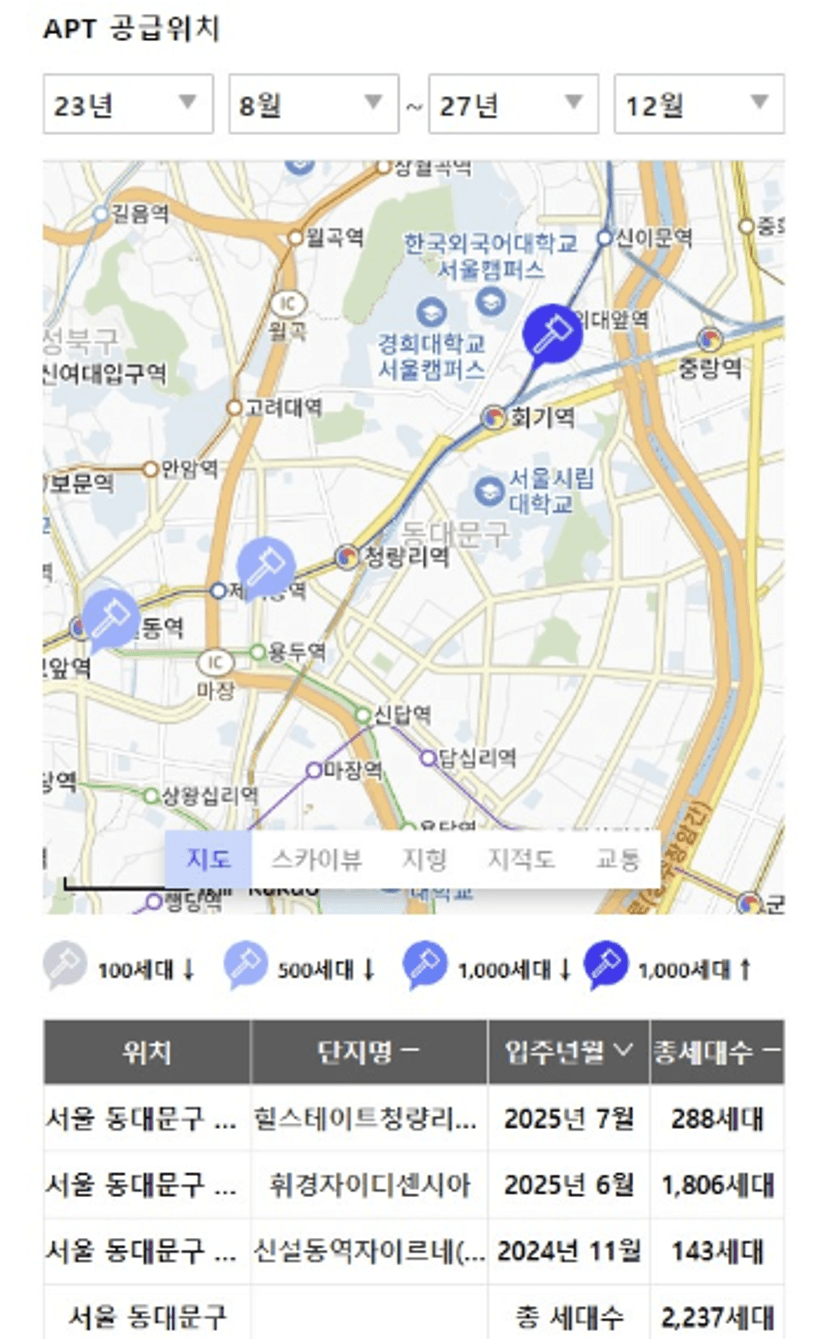Screen dimensions: 827x1339
Task: Open the start year dropdown showing 23년
Action: tap(128, 104)
